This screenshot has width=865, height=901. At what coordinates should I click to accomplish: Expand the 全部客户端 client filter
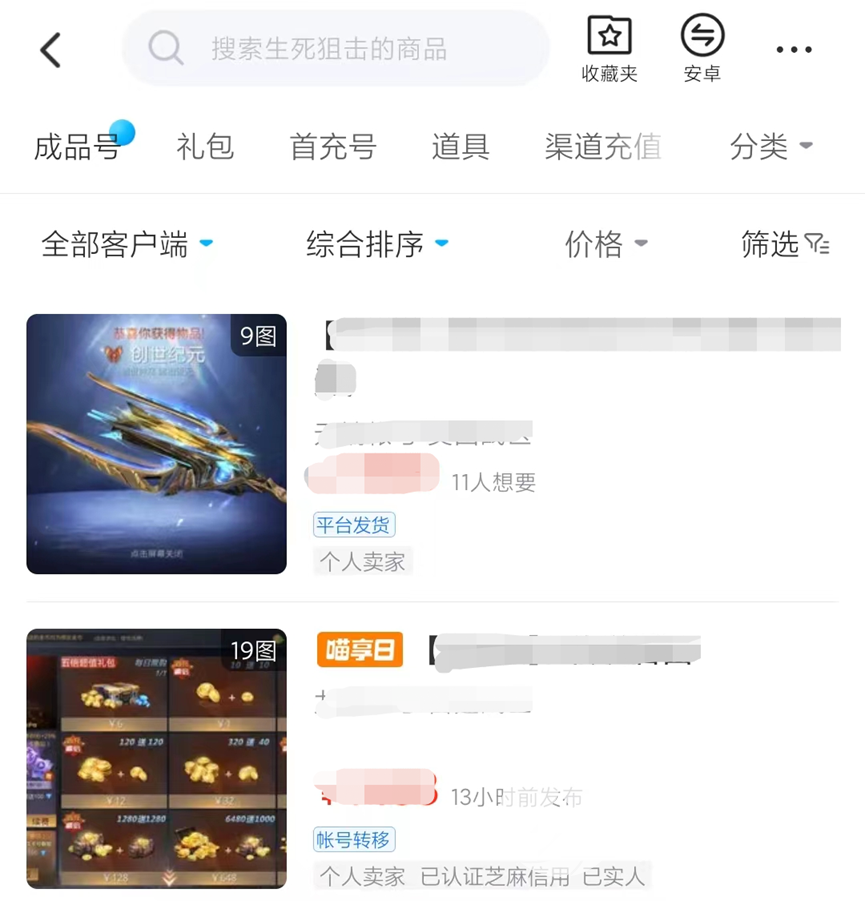pyautogui.click(x=127, y=244)
